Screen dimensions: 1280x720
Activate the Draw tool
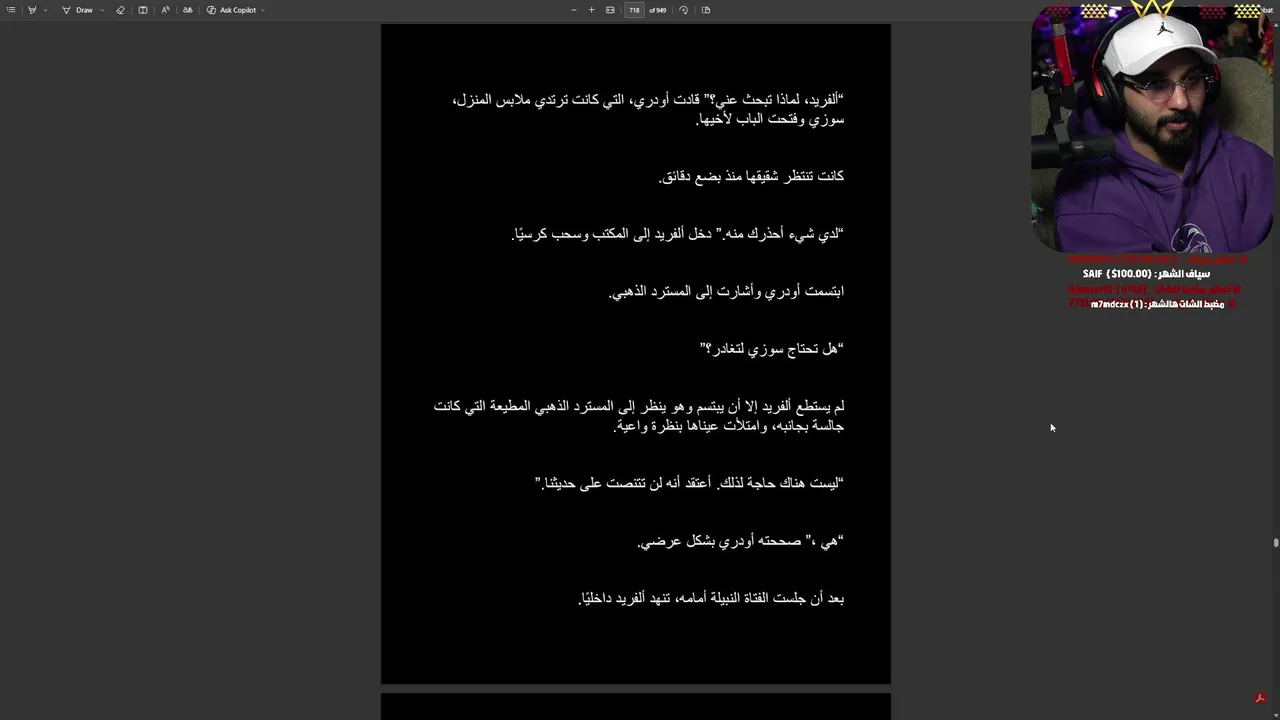[x=78, y=10]
